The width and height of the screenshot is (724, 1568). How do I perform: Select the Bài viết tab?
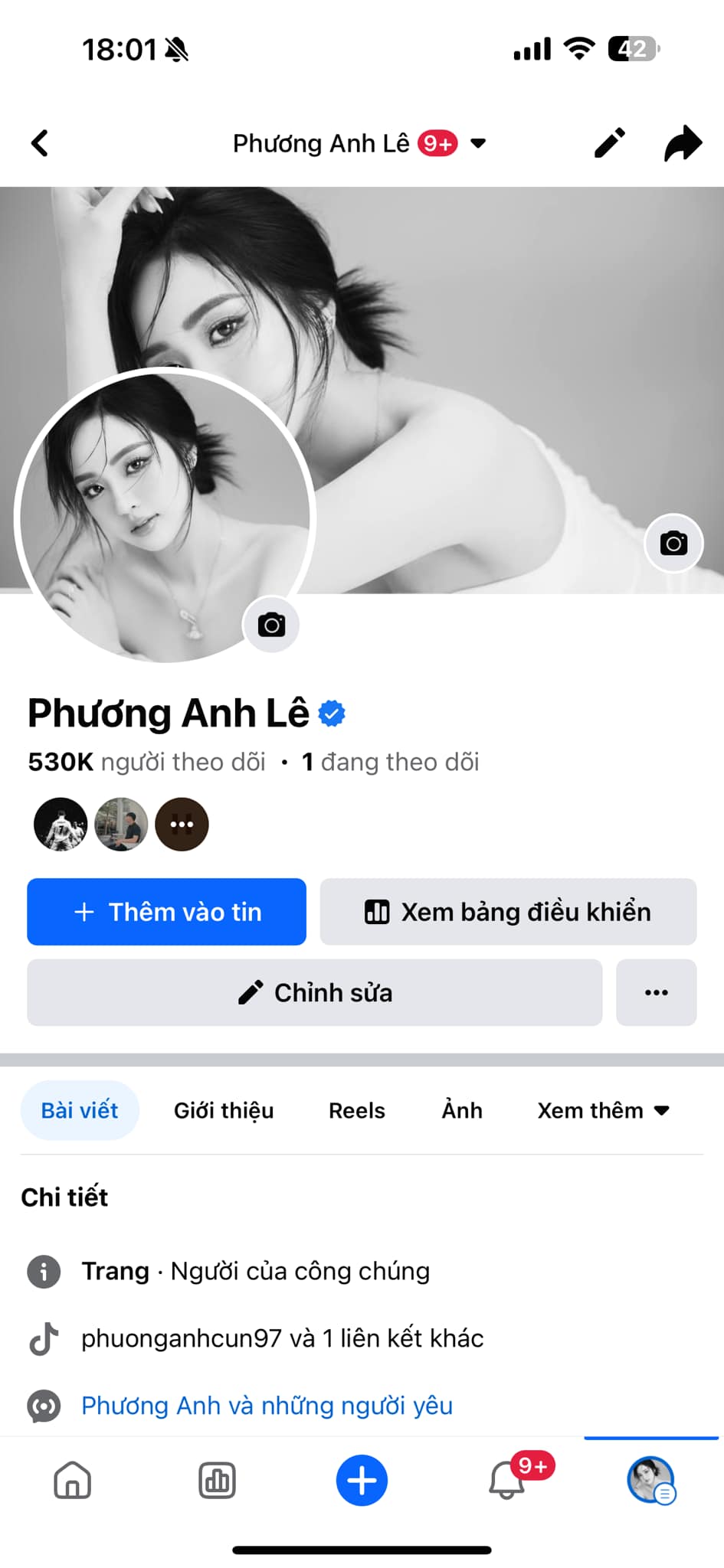(80, 1110)
